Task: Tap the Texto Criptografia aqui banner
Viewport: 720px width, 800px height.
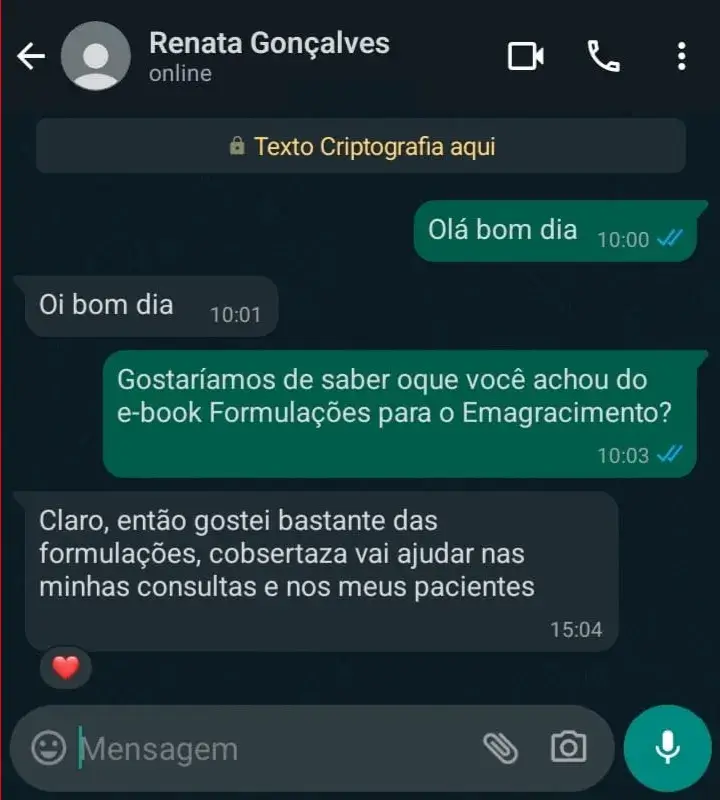Action: pyautogui.click(x=361, y=147)
